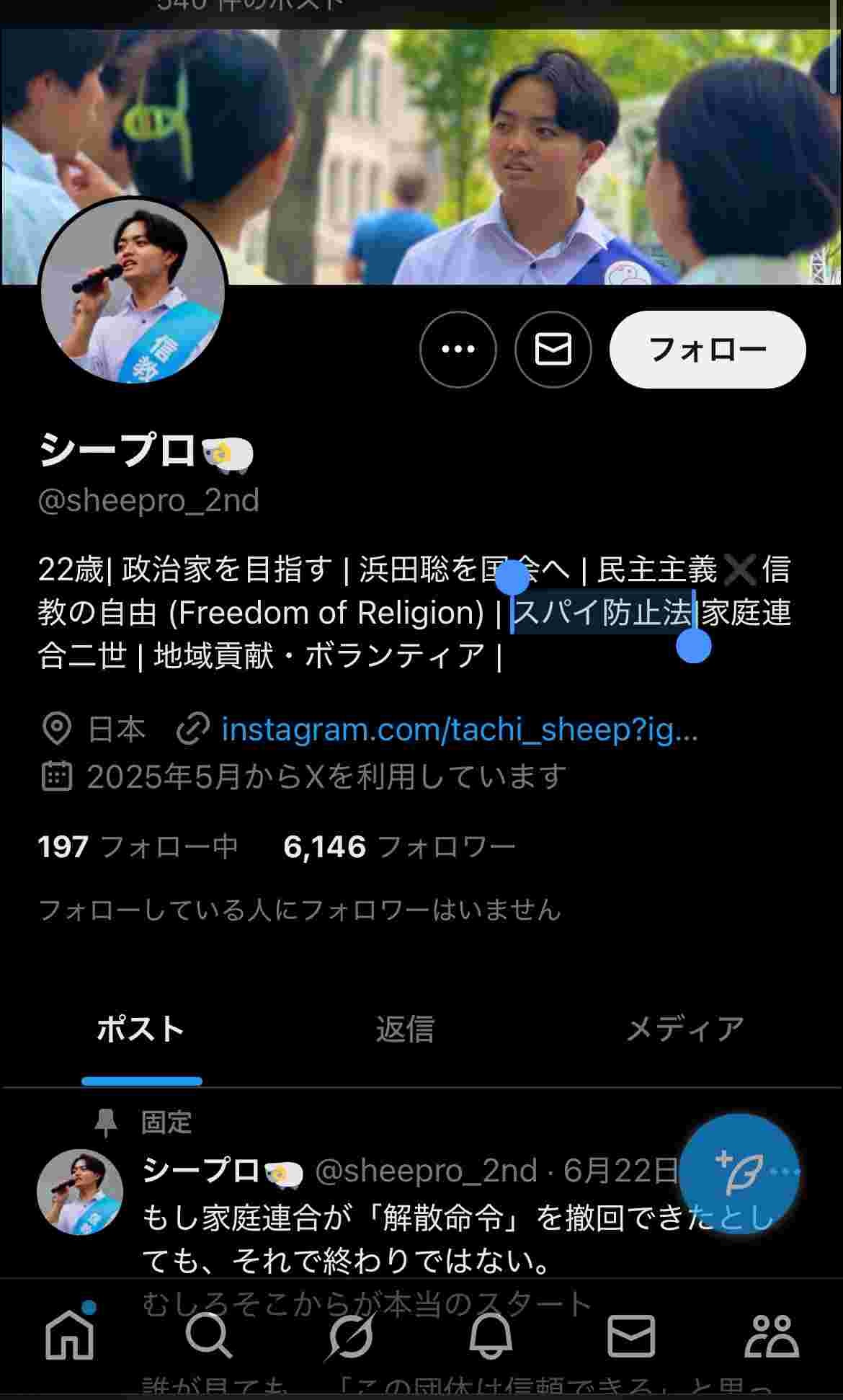Screen dimensions: 843x1400
Task: Send a direct message to this profile
Action: click(553, 350)
